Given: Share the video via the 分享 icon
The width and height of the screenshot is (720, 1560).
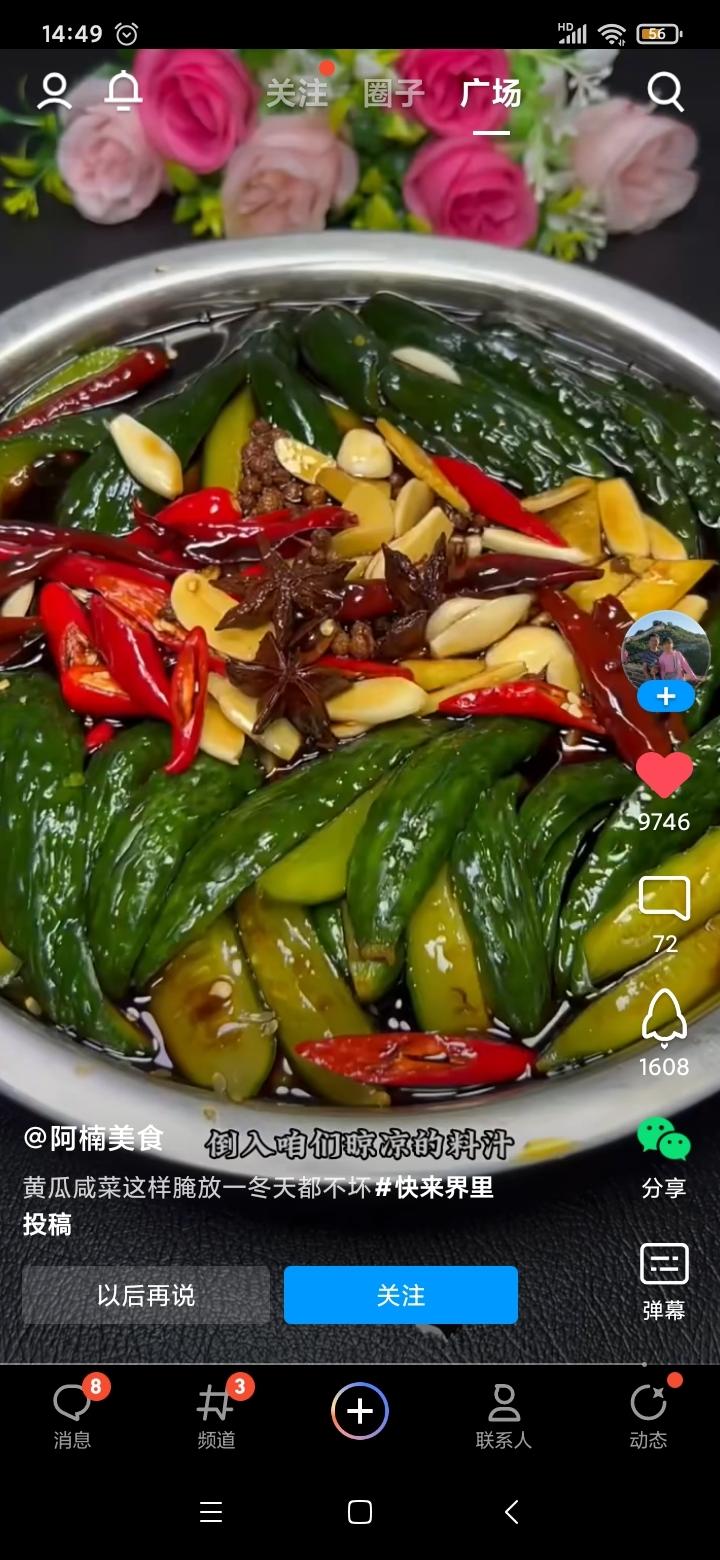Looking at the screenshot, I should (664, 1142).
